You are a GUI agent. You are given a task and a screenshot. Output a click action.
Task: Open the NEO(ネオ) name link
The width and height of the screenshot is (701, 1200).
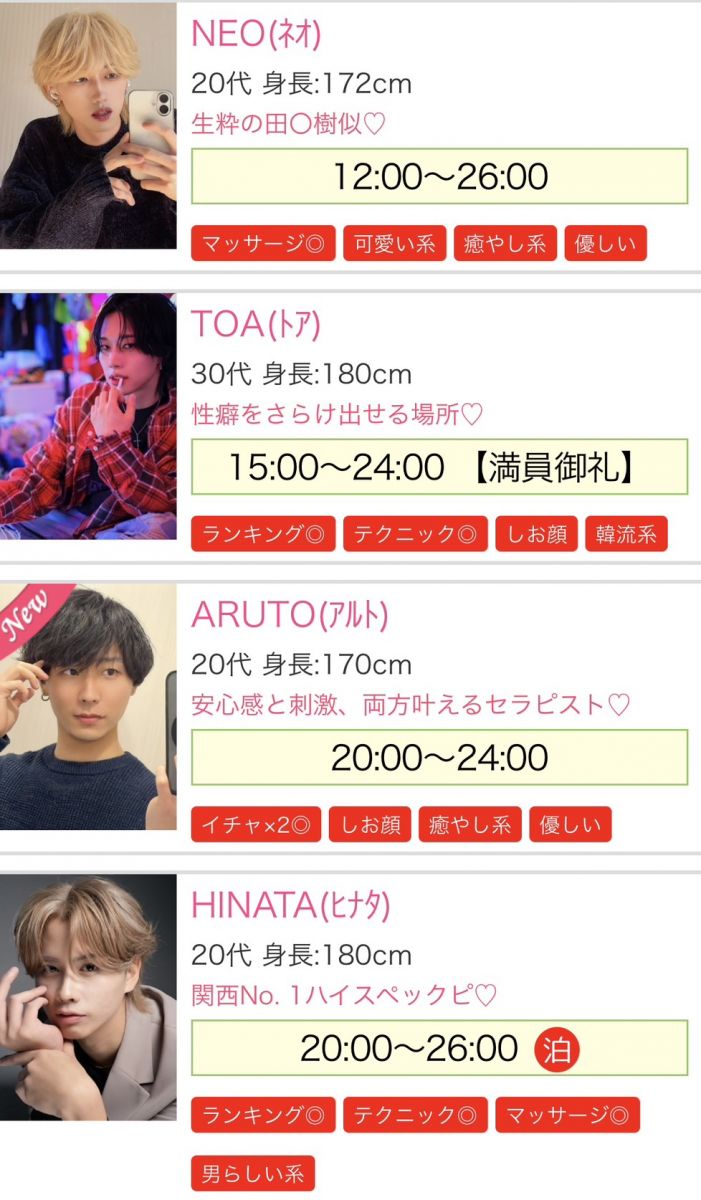tap(256, 34)
